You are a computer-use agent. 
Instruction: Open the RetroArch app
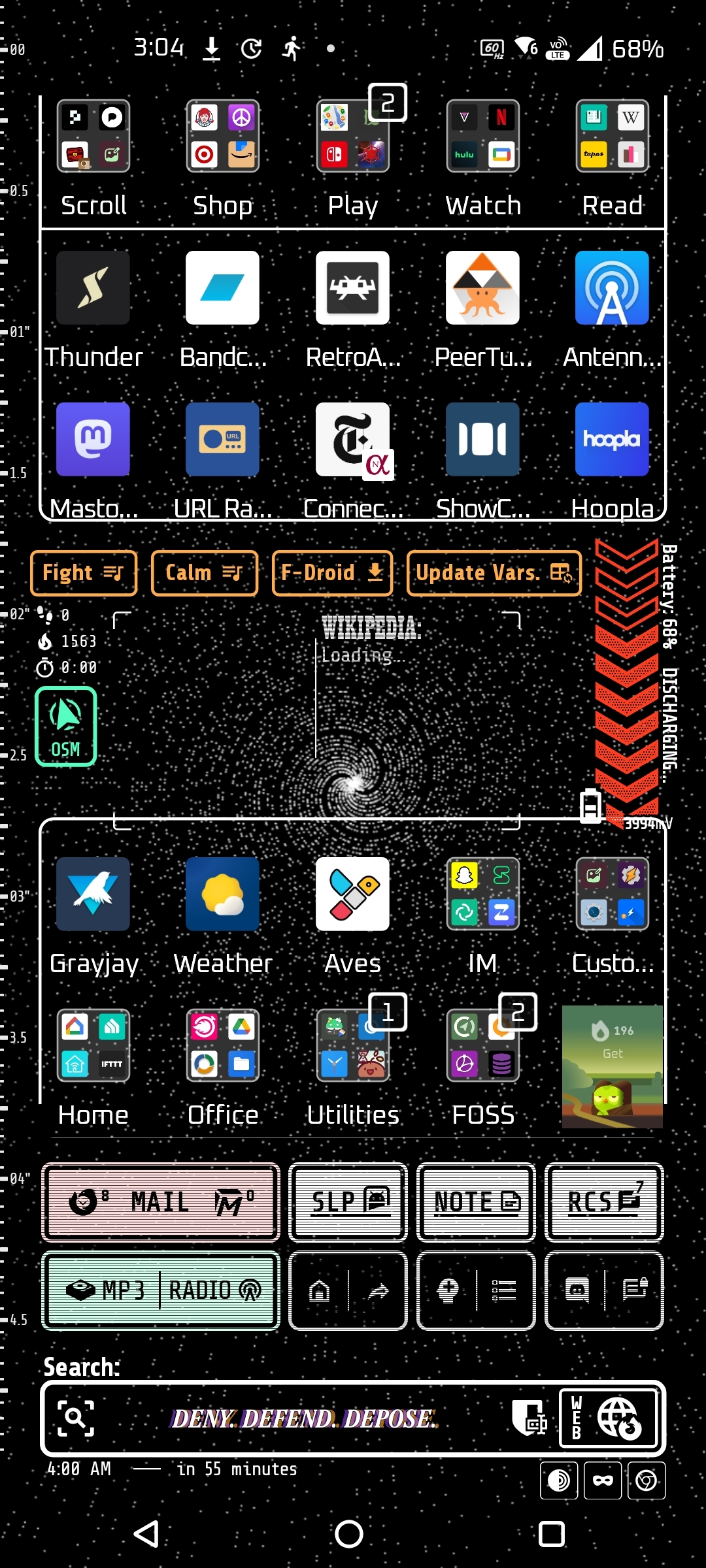click(x=352, y=288)
